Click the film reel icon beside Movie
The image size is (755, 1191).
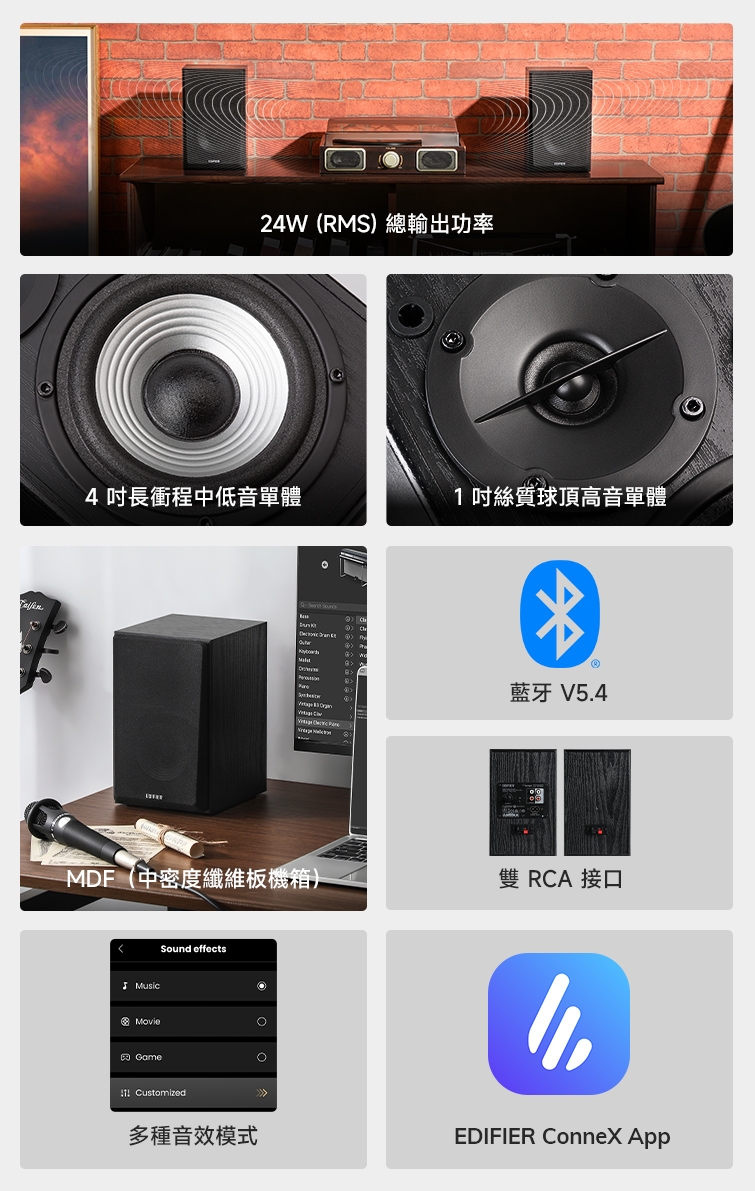pos(125,1021)
